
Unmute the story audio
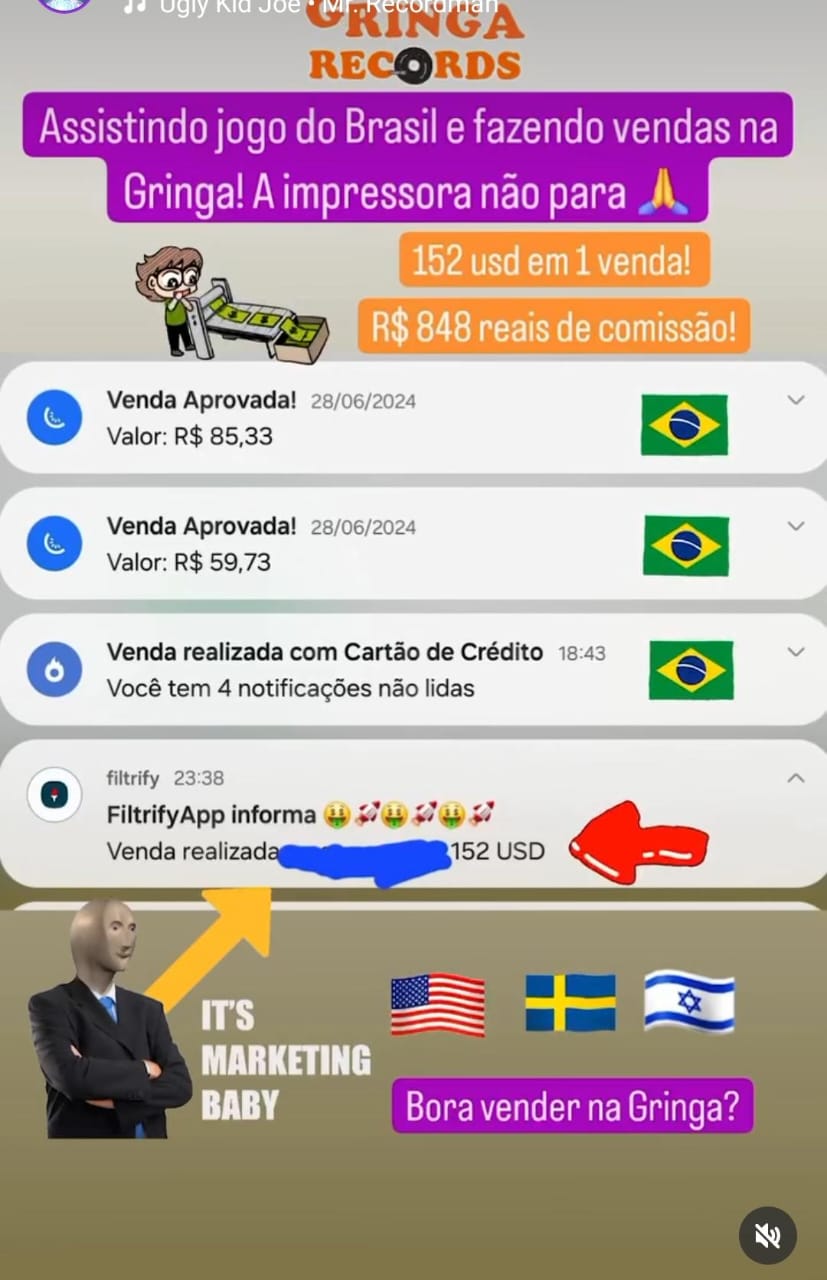coord(767,1236)
